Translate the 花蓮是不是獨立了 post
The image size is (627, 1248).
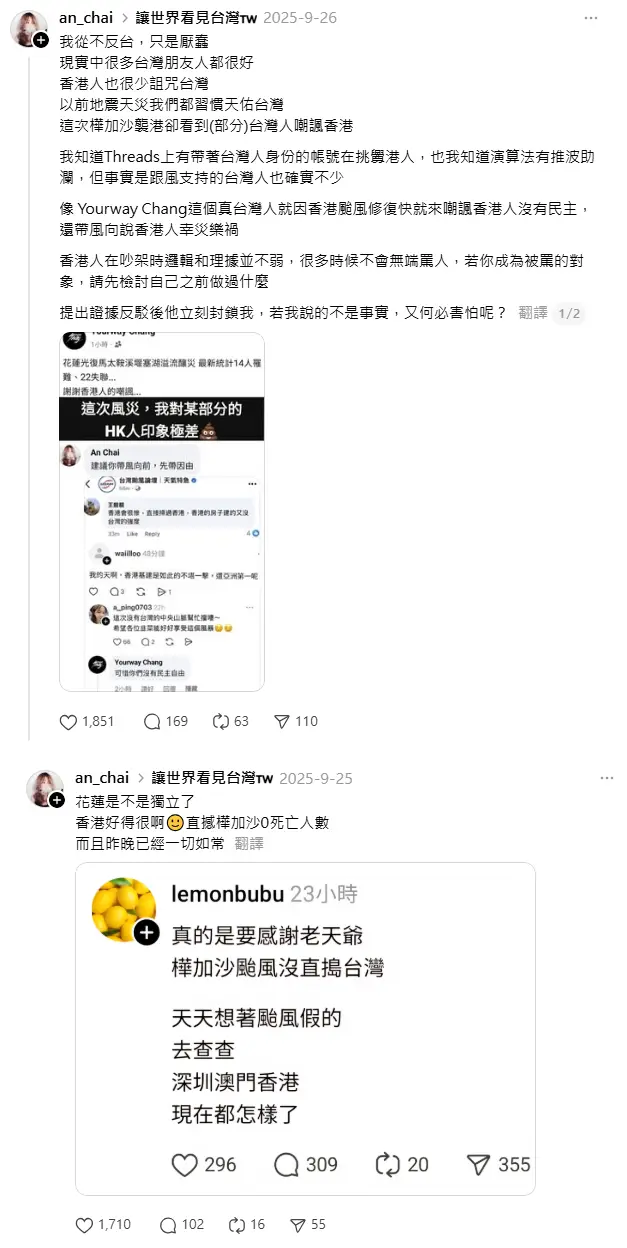249,843
